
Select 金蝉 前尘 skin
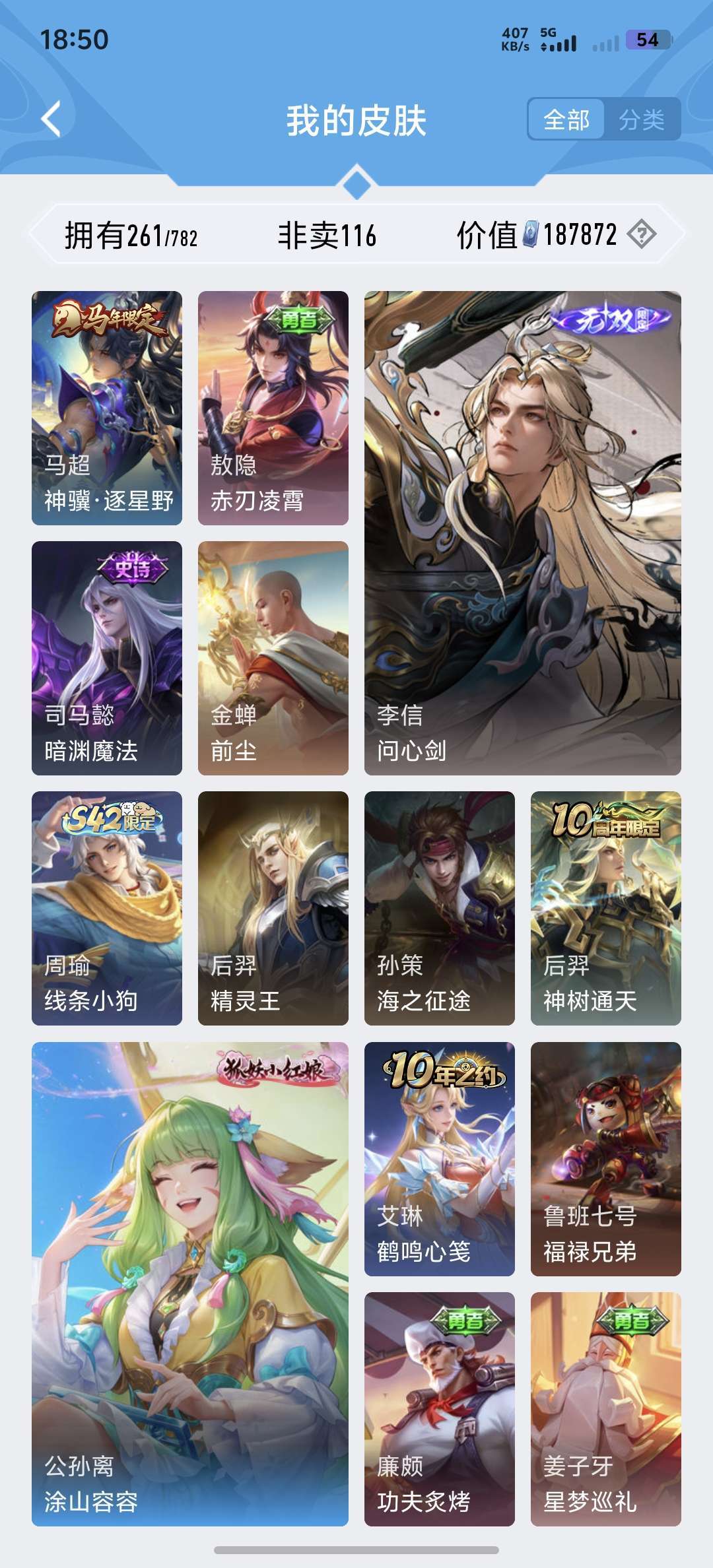[273, 658]
